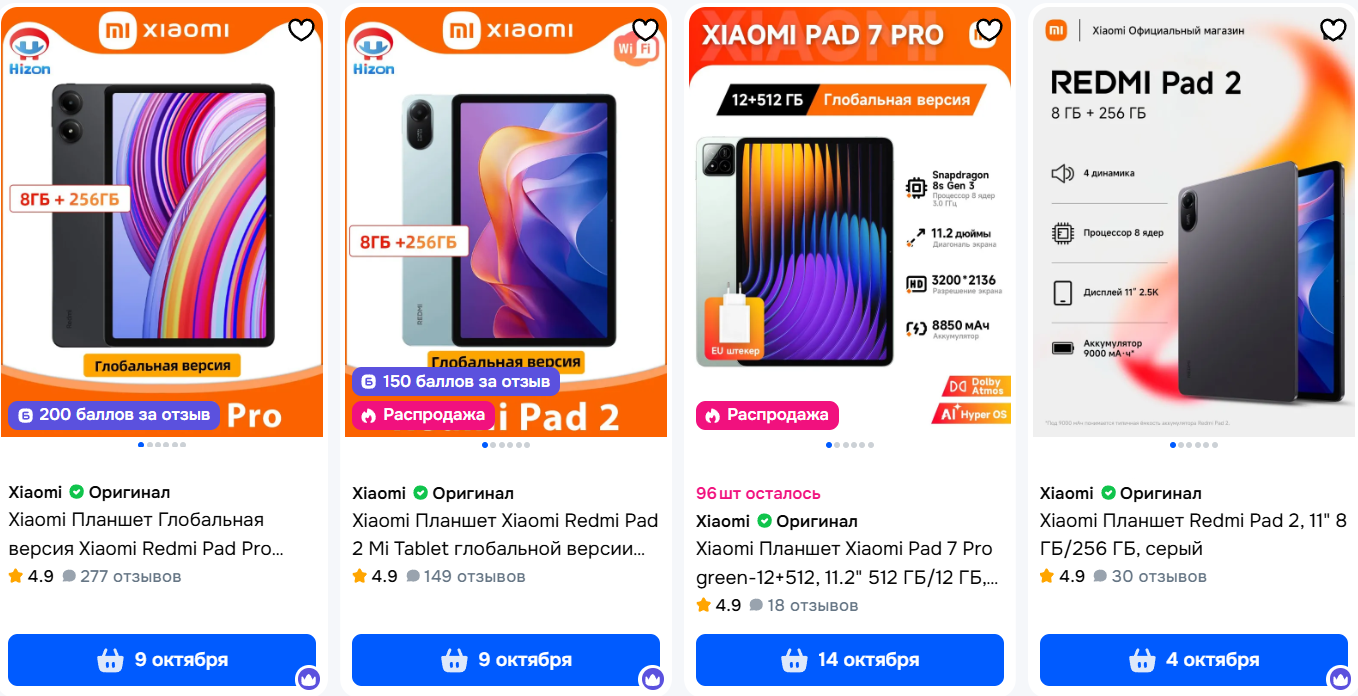Open Redmi Pad 2 Mi Tablet product image
The width and height of the screenshot is (1358, 696).
pyautogui.click(x=506, y=220)
